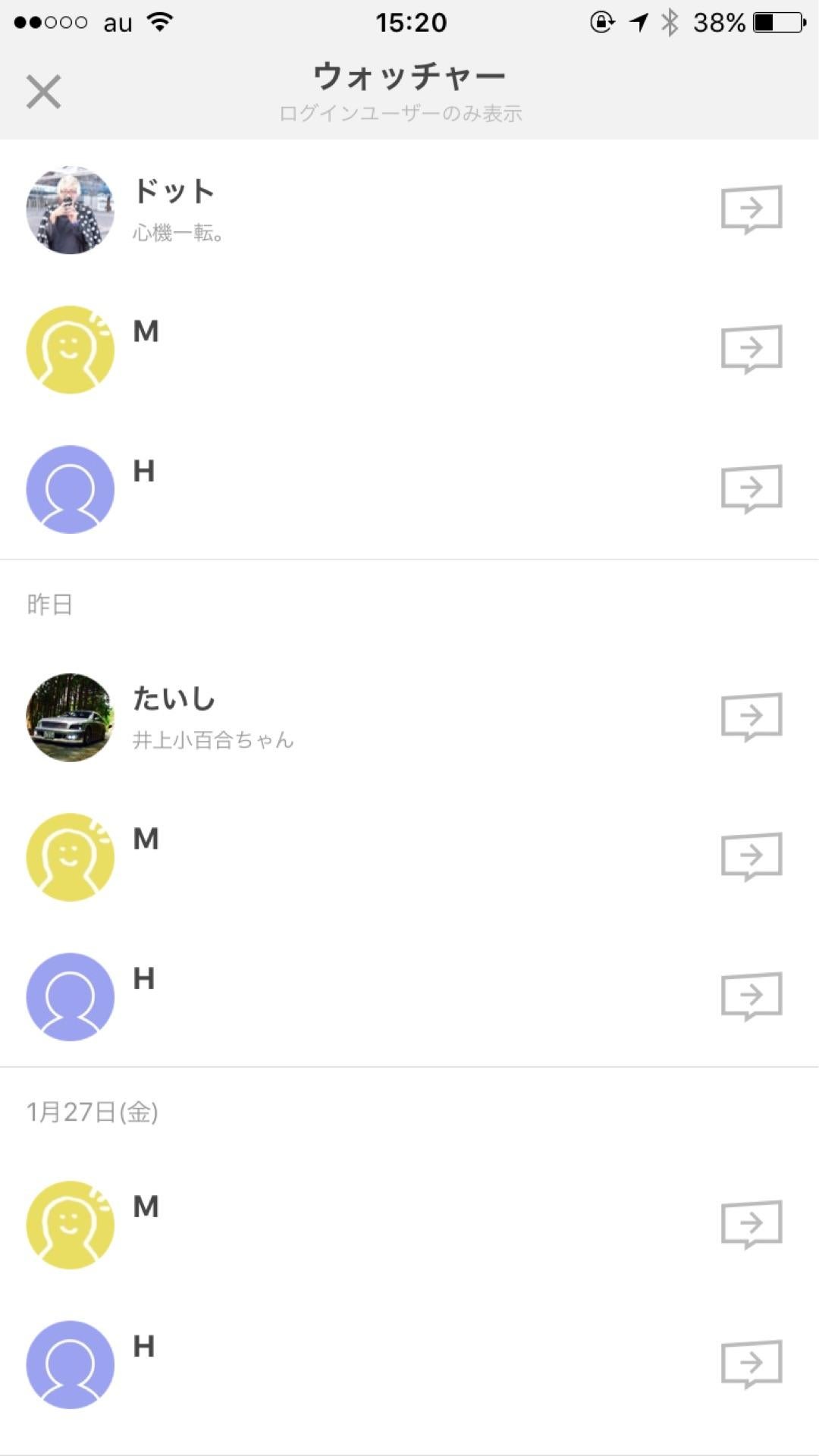Tap the message icon next to the last H user
The image size is (819, 1456).
pos(750,1363)
